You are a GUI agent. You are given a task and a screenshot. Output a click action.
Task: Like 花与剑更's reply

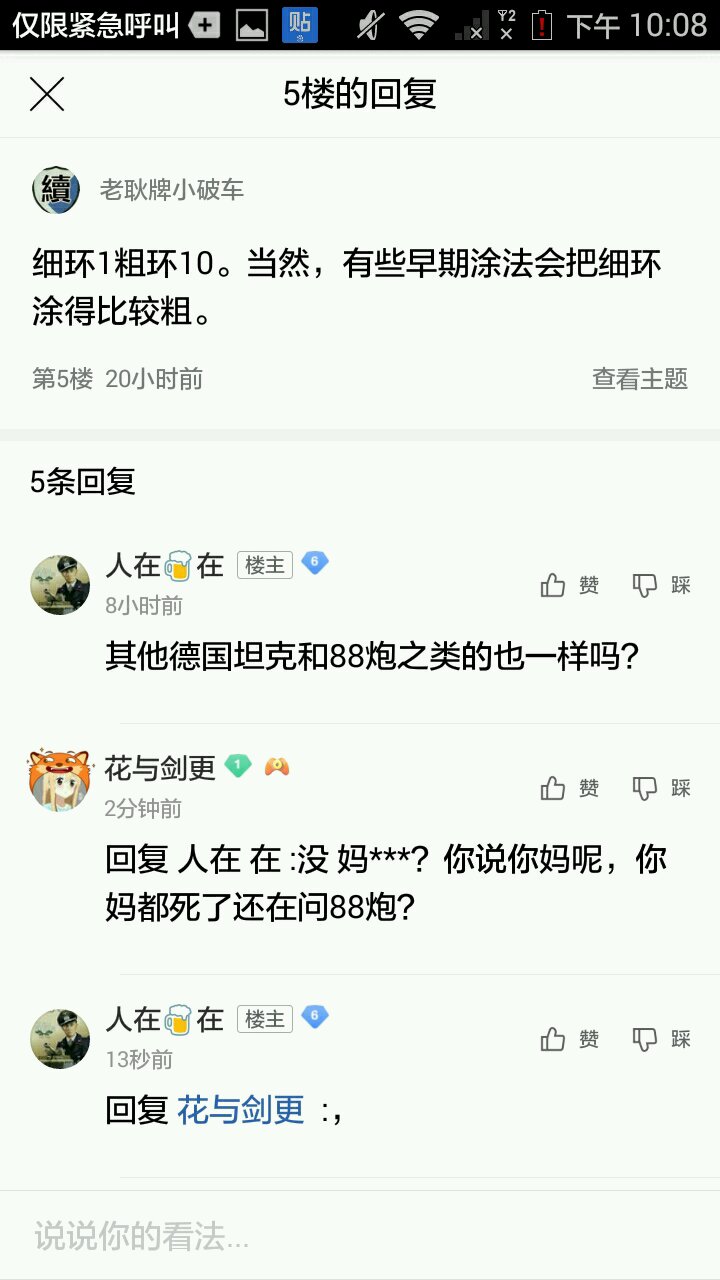coord(569,789)
